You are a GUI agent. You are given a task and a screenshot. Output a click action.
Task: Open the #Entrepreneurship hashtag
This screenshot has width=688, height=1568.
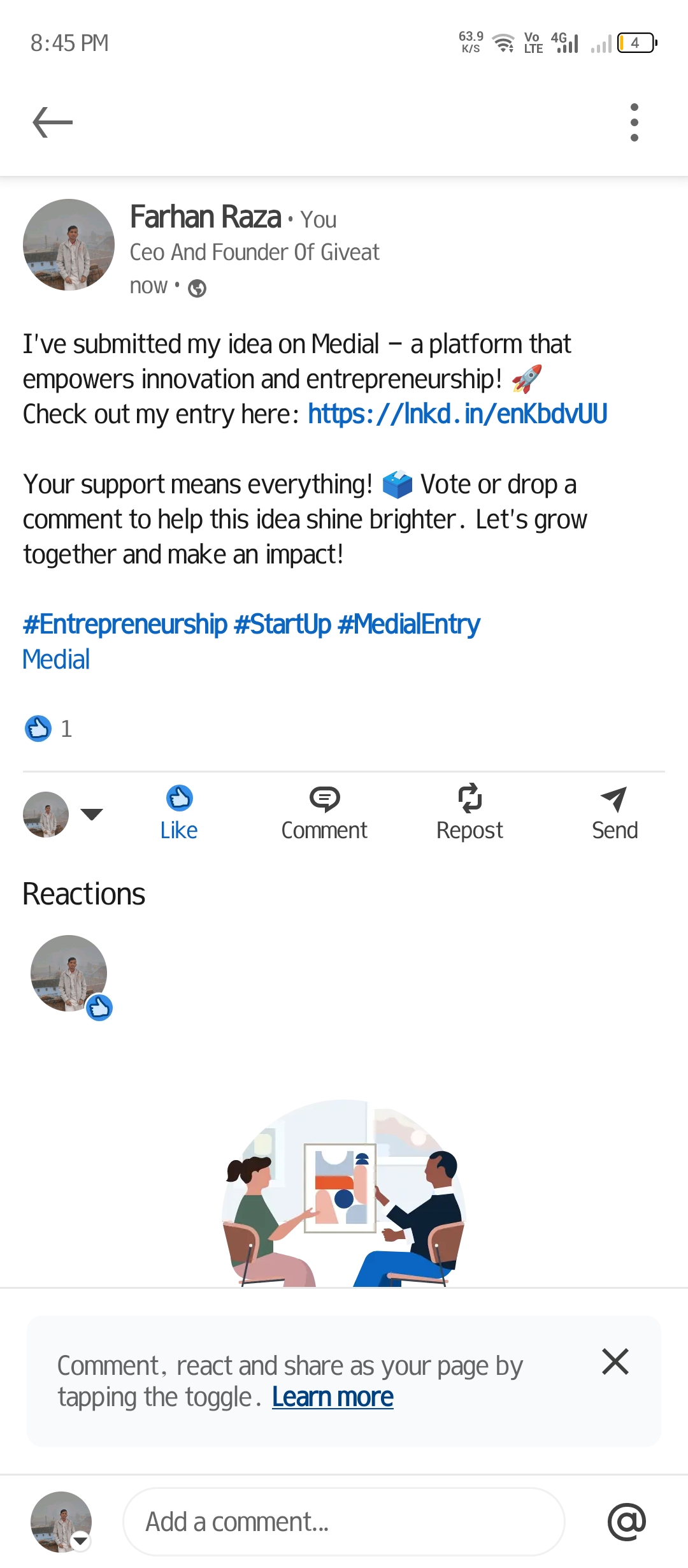[x=125, y=625]
